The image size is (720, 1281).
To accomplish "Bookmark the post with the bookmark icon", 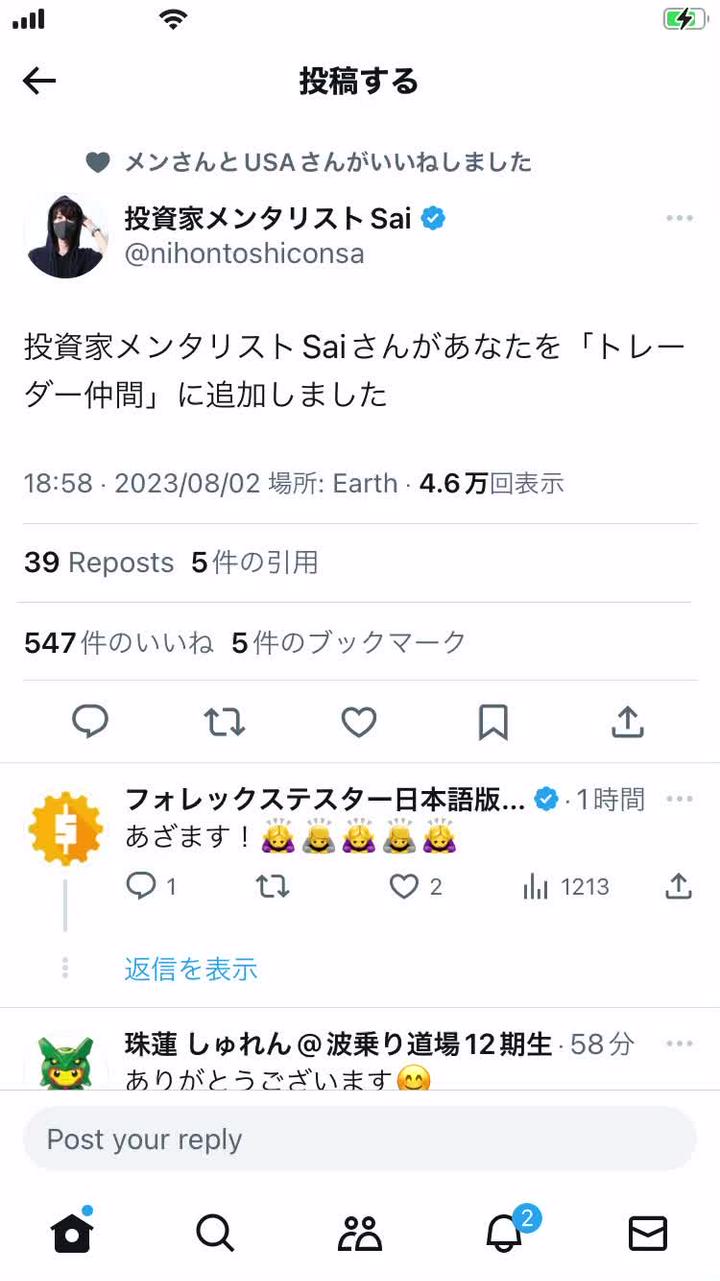I will (493, 722).
